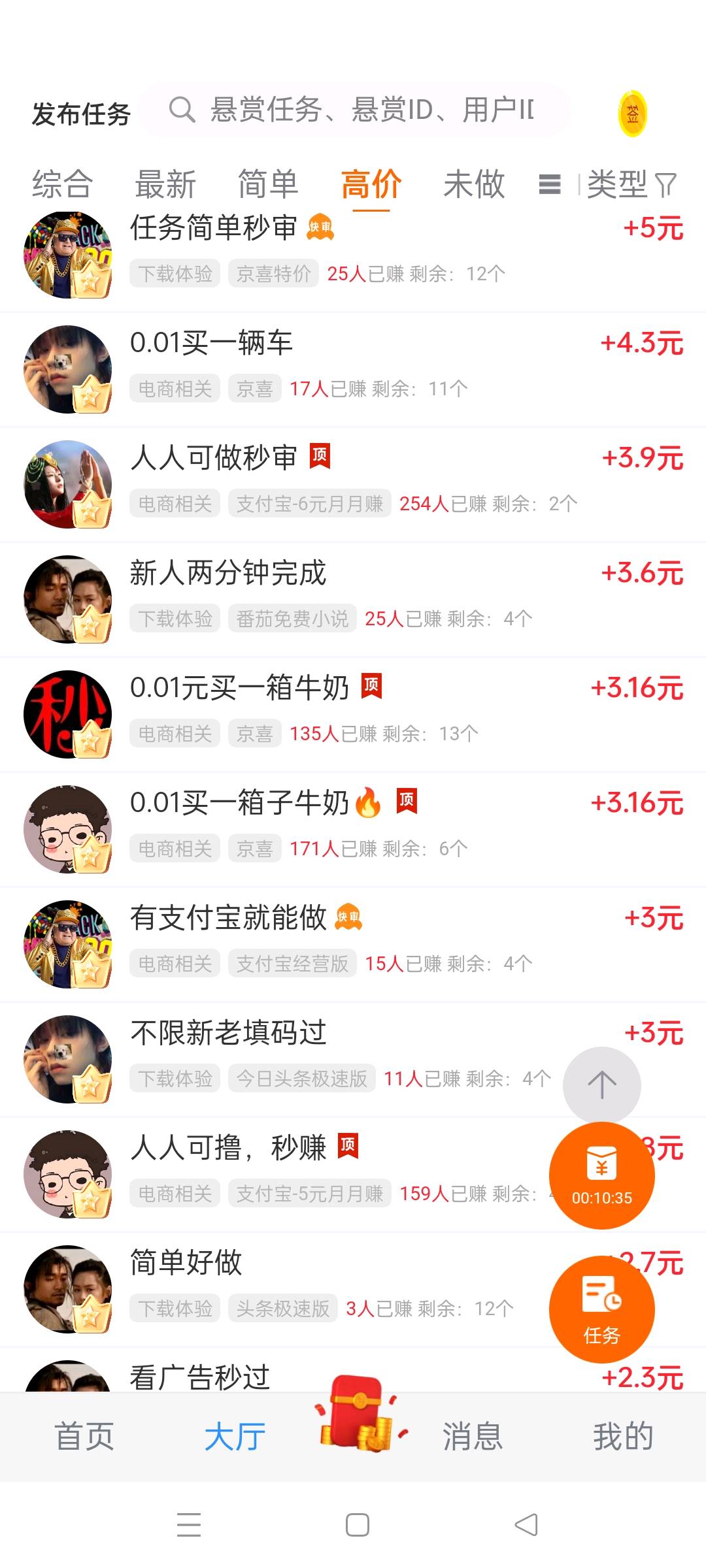The image size is (706, 1568).
Task: Open the 我的 profile tab
Action: 623,1437
